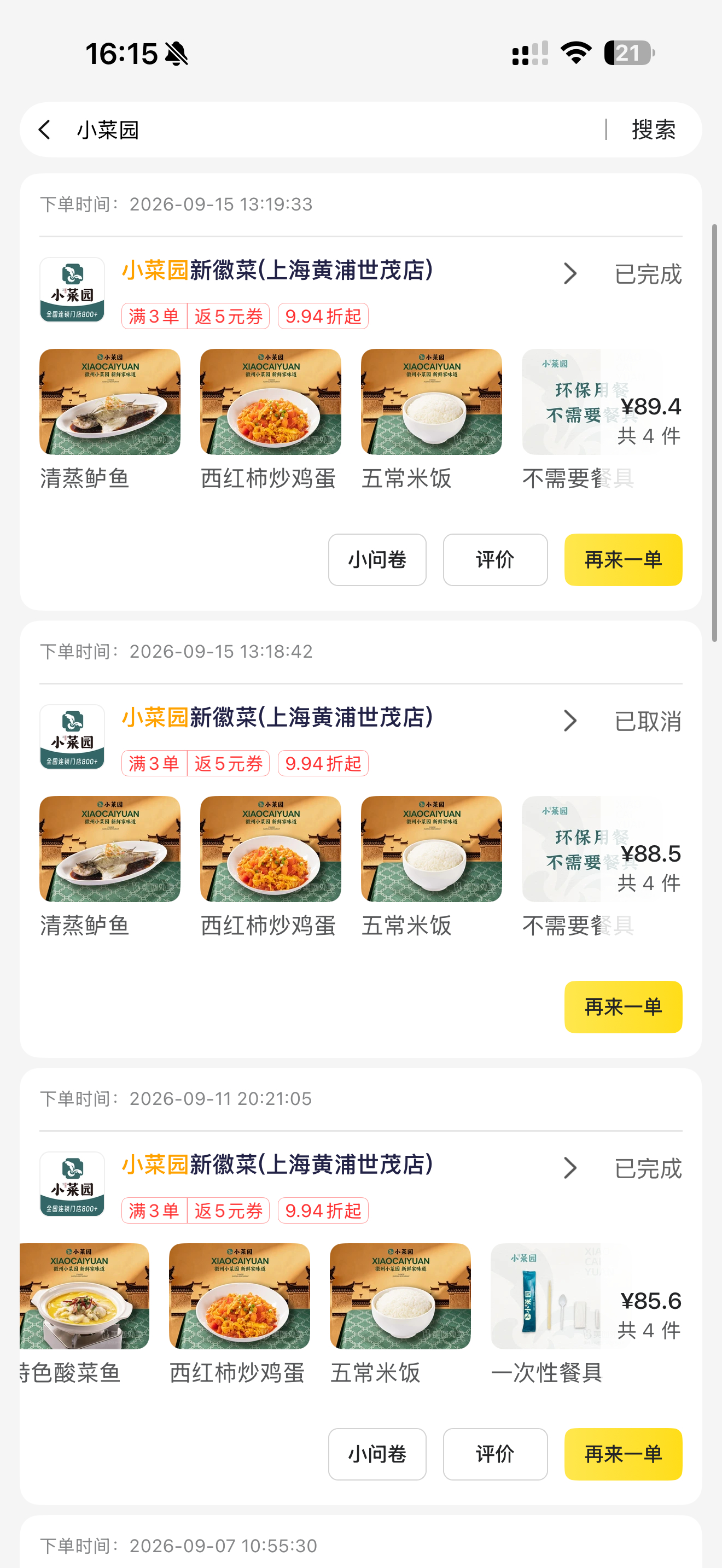Go back using the arrow icon
Image resolution: width=722 pixels, height=1568 pixels.
point(44,130)
